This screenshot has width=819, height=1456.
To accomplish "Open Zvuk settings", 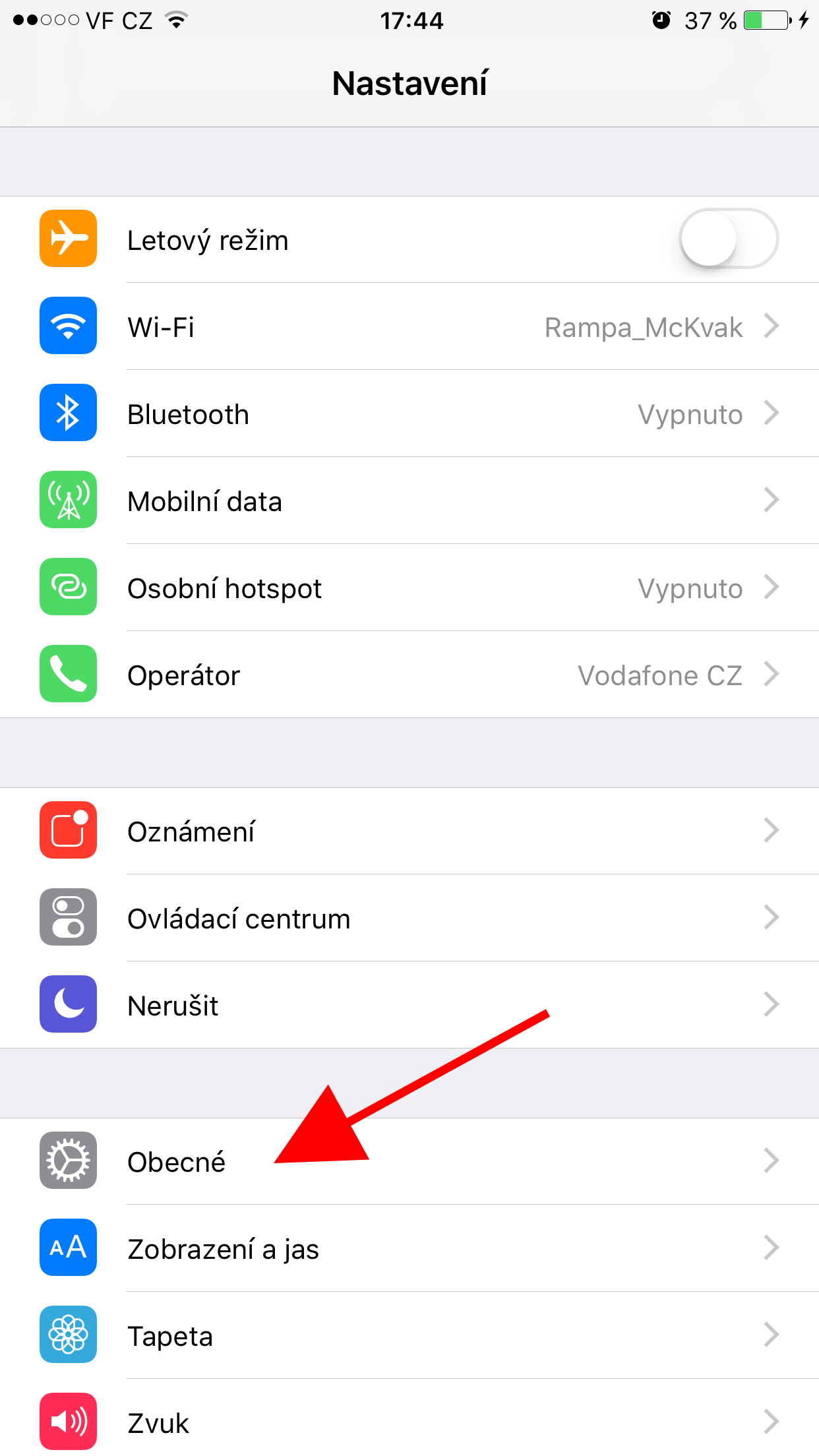I will coord(409,1422).
